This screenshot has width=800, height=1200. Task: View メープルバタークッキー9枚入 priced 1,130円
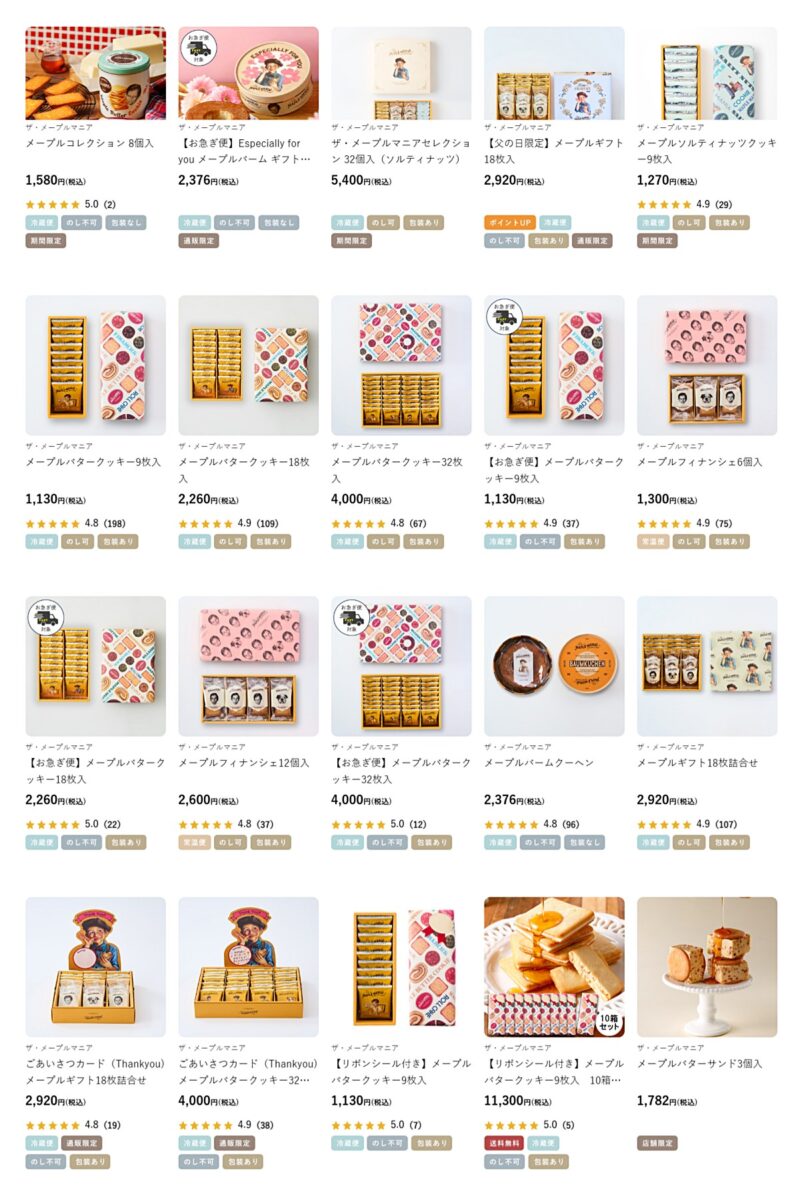pyautogui.click(x=95, y=365)
